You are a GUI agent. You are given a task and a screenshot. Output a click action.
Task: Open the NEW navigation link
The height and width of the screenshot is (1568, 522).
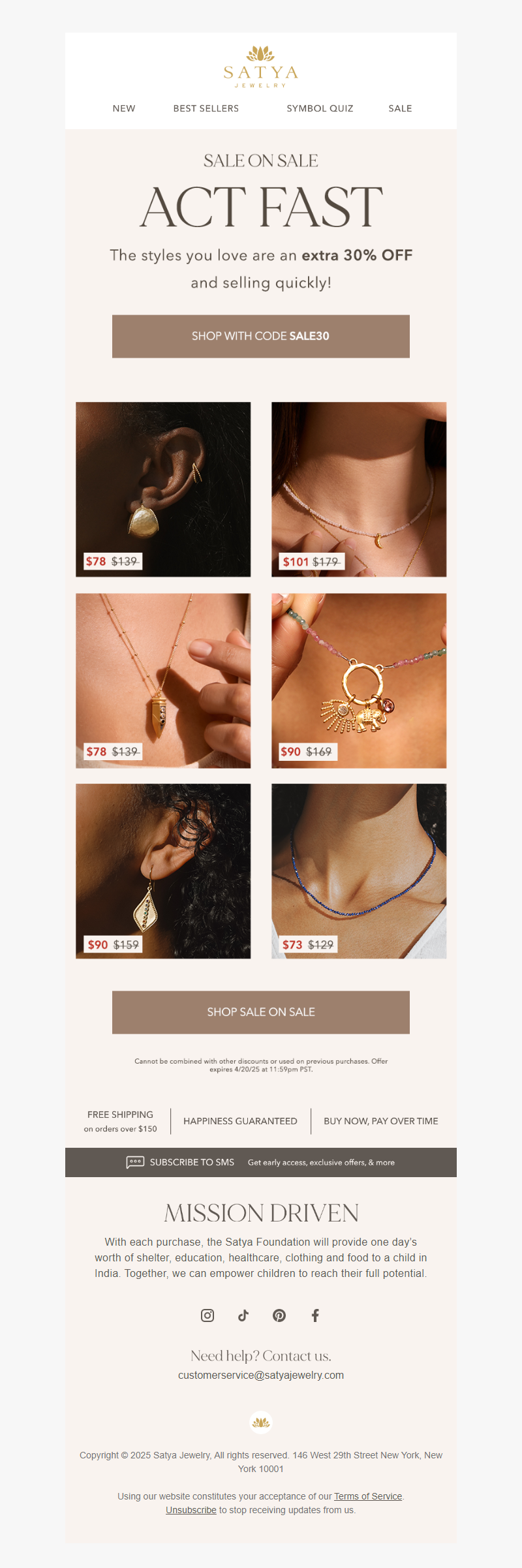click(124, 108)
